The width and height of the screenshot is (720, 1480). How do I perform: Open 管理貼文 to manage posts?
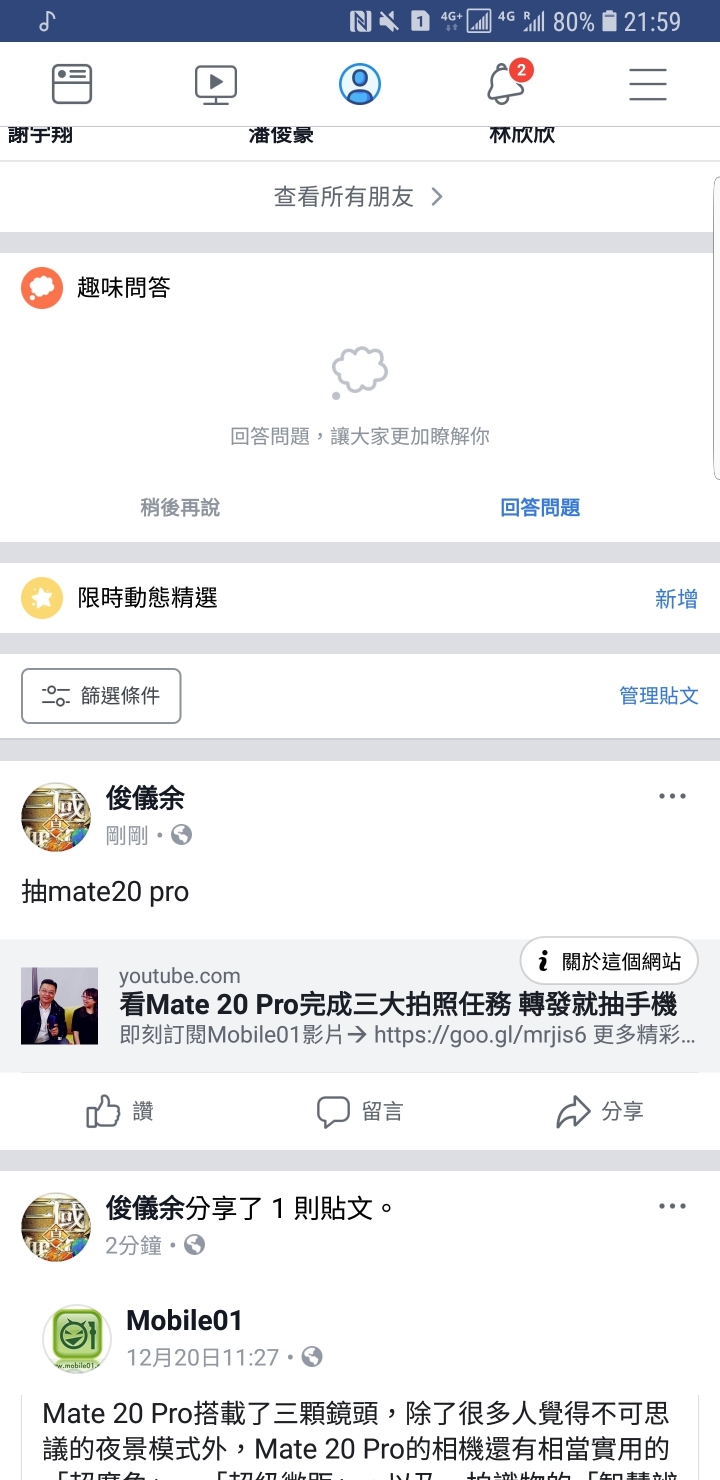pyautogui.click(x=658, y=696)
